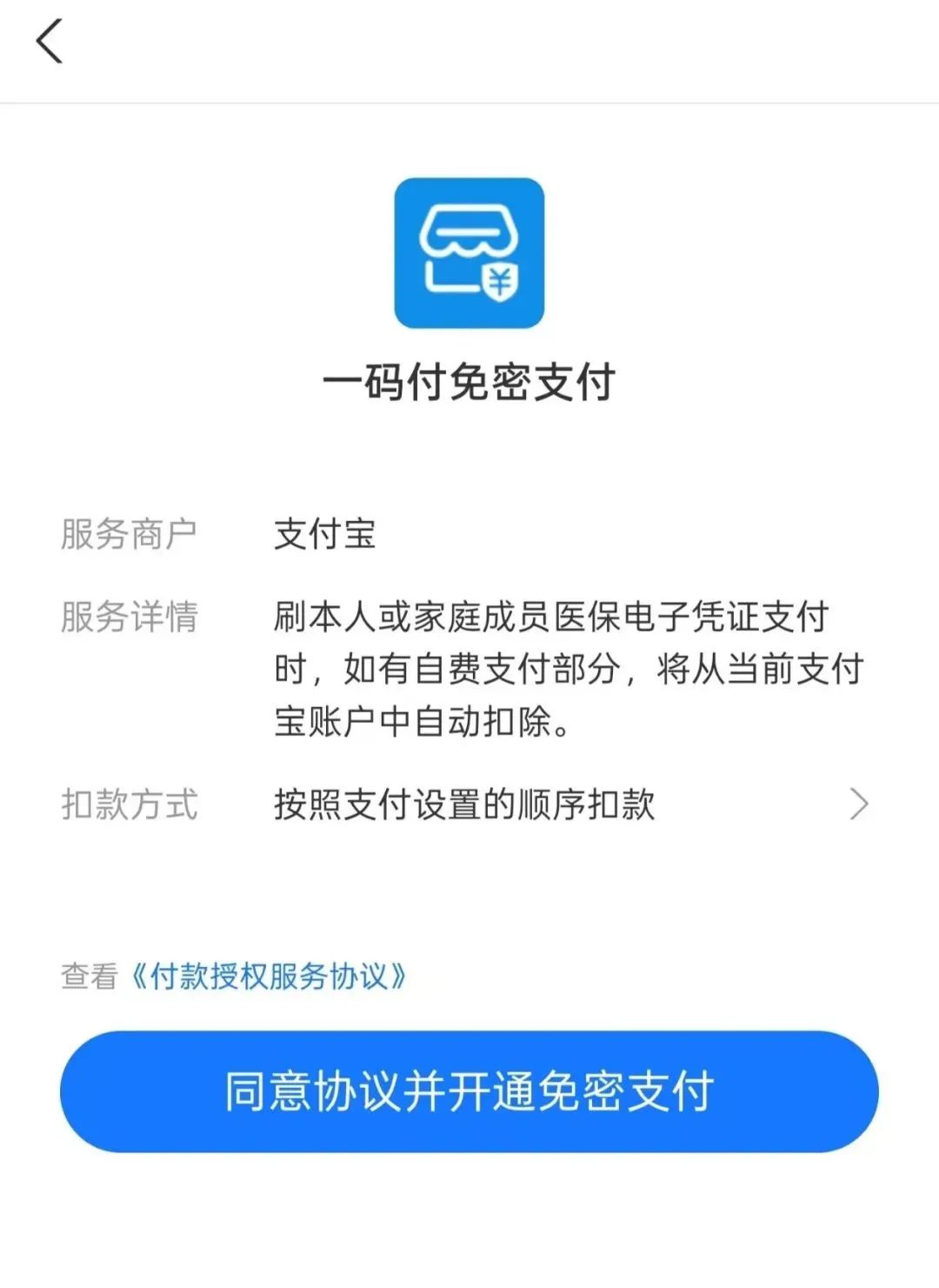This screenshot has width=939, height=1288.
Task: Go back using the top-left arrow
Action: pyautogui.click(x=50, y=42)
